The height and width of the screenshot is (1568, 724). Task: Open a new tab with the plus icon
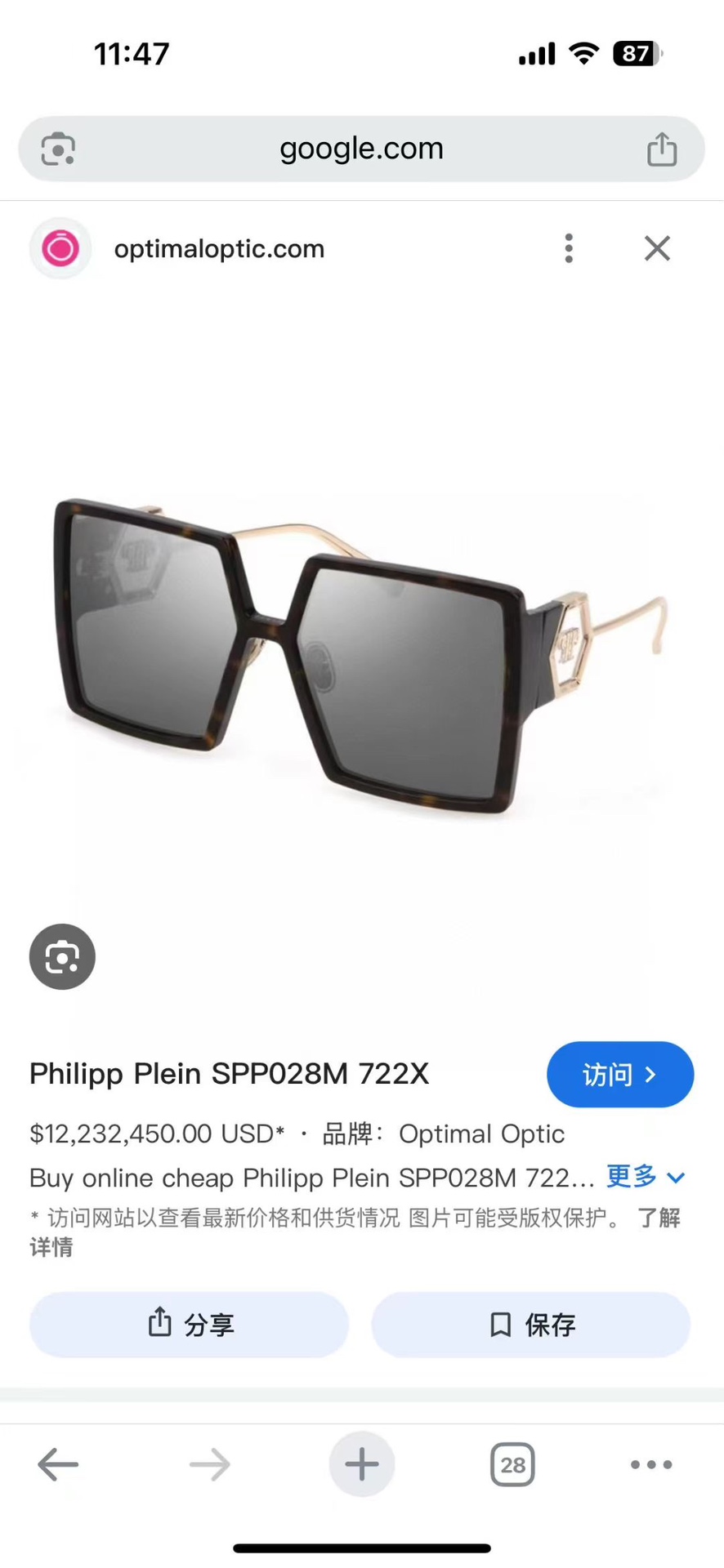362,1464
